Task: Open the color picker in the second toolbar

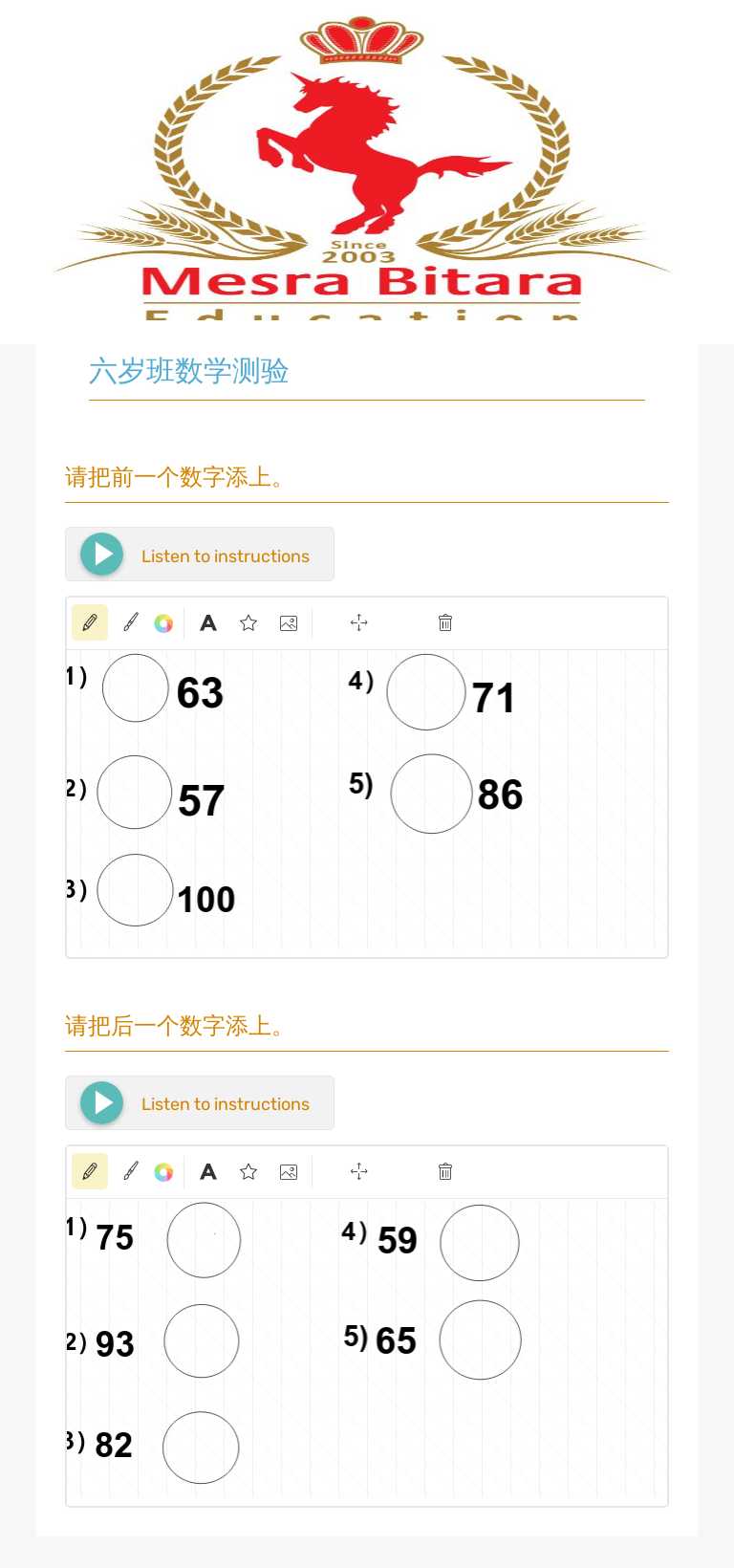Action: click(163, 1170)
